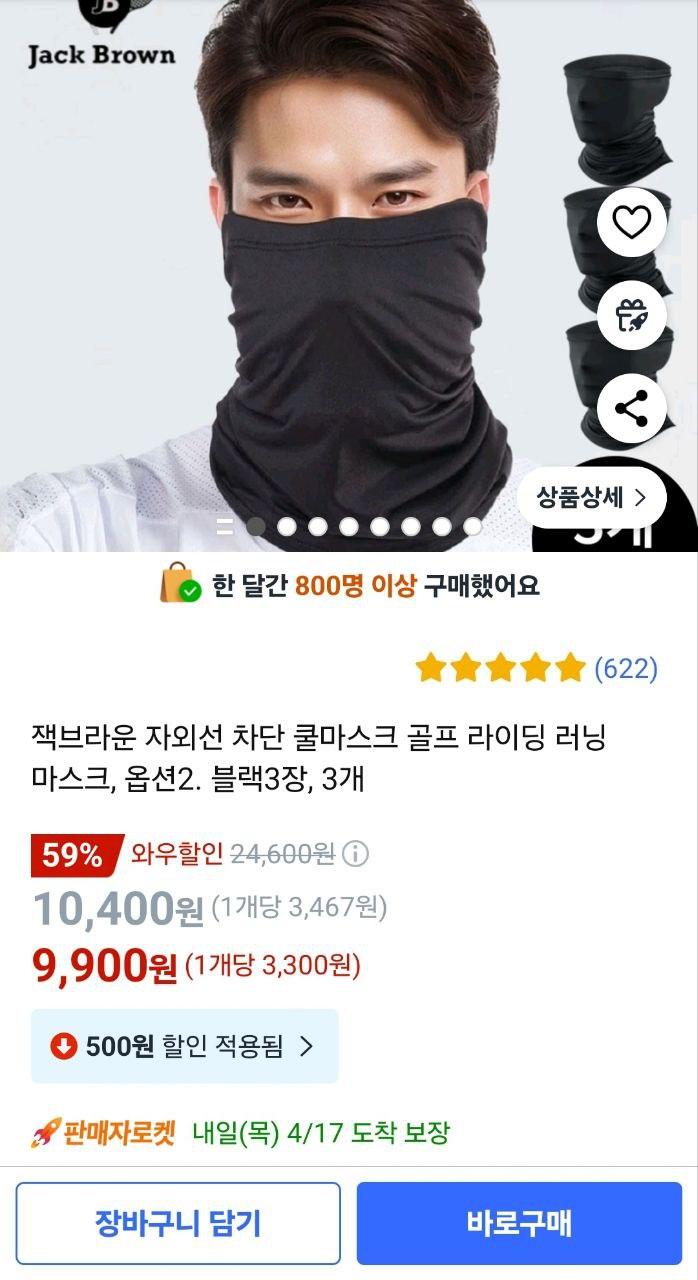Screen dimensions: 698x1280
Task: Add this mask to the wishlist heart
Action: click(x=631, y=222)
